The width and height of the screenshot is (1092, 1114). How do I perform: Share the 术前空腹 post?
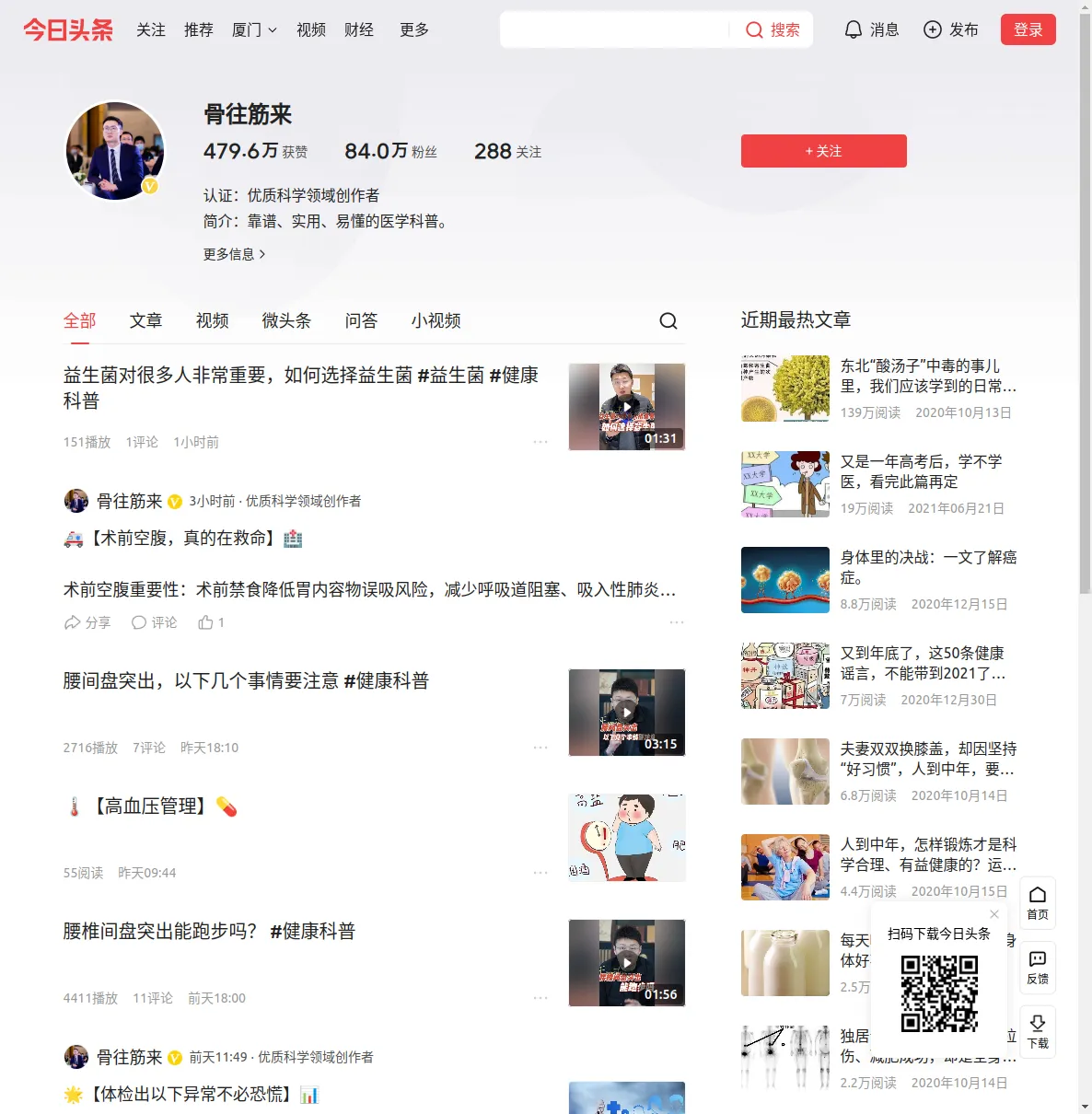pos(87,622)
